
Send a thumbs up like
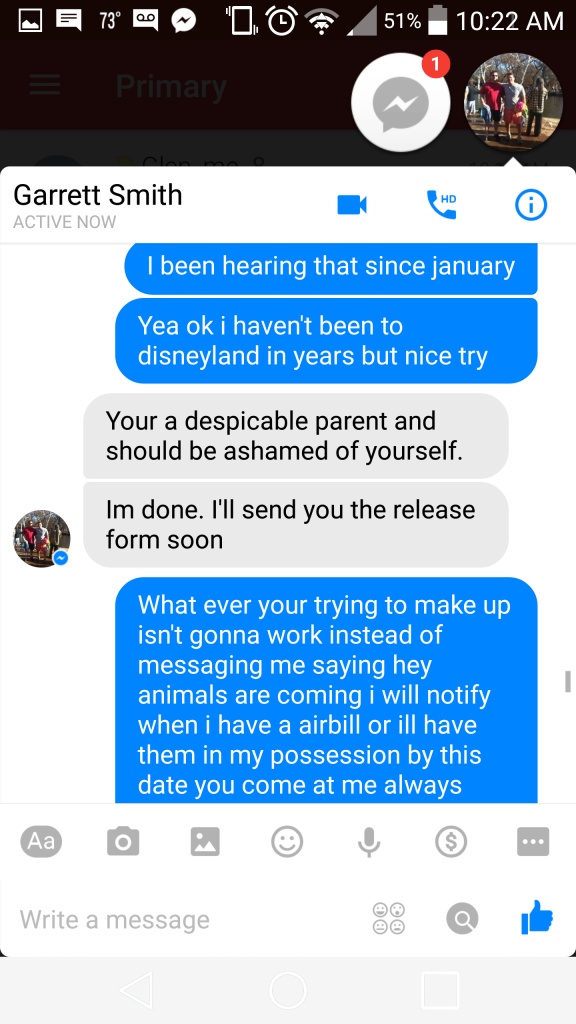point(537,918)
